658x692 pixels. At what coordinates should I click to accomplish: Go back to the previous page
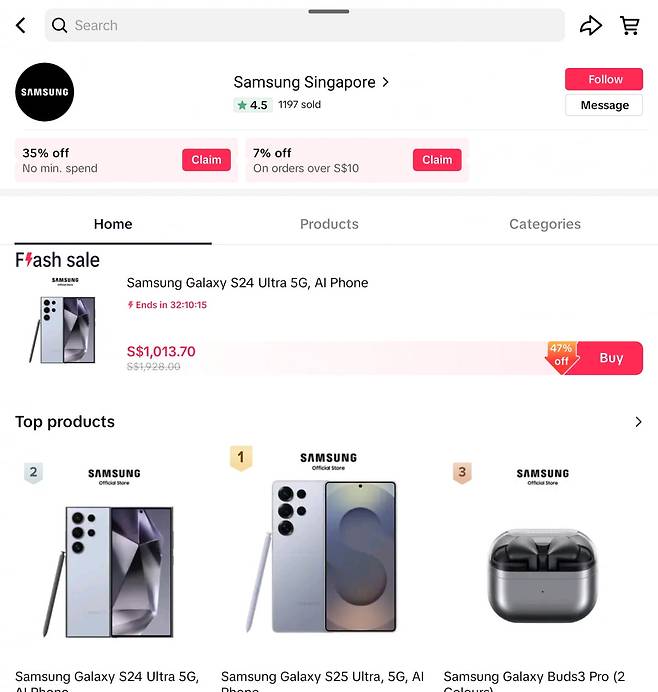pos(21,25)
